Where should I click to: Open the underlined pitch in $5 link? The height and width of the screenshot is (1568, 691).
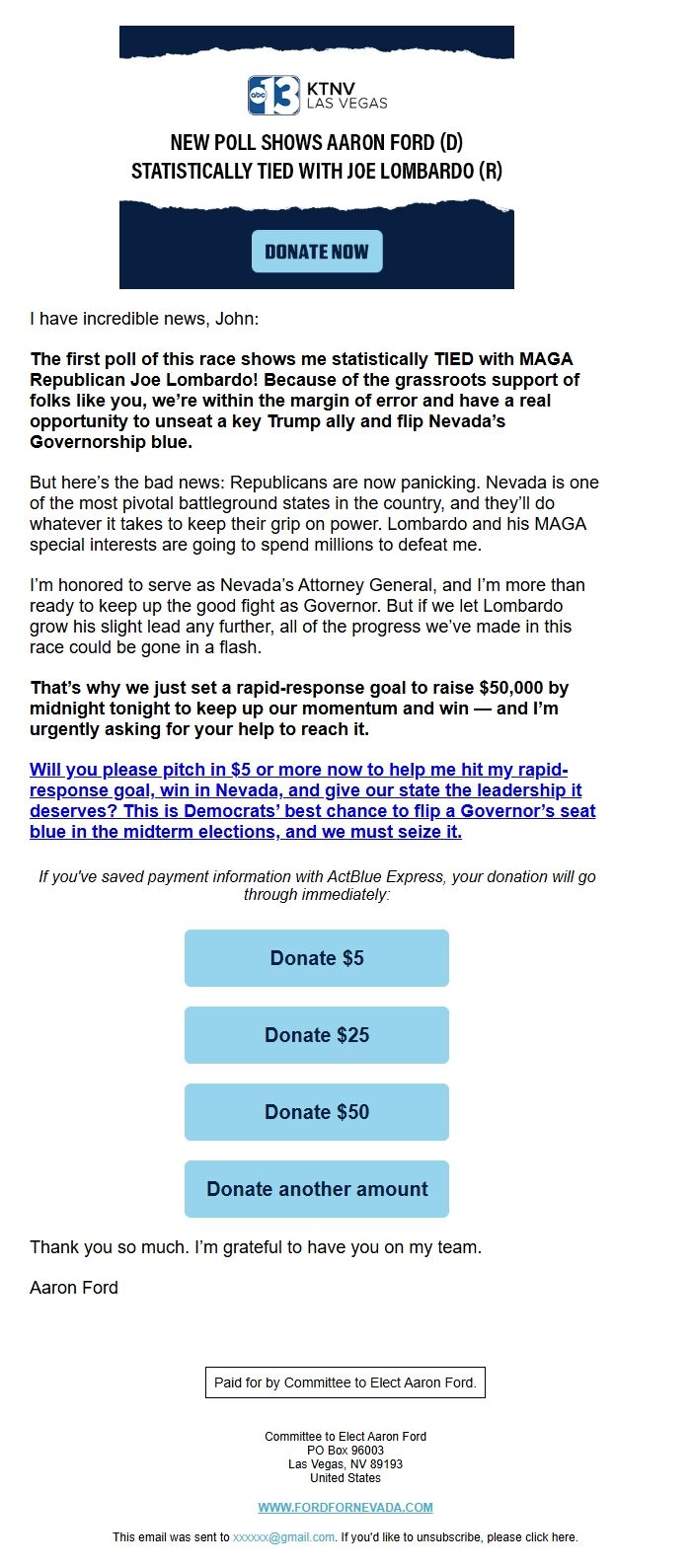coord(313,800)
